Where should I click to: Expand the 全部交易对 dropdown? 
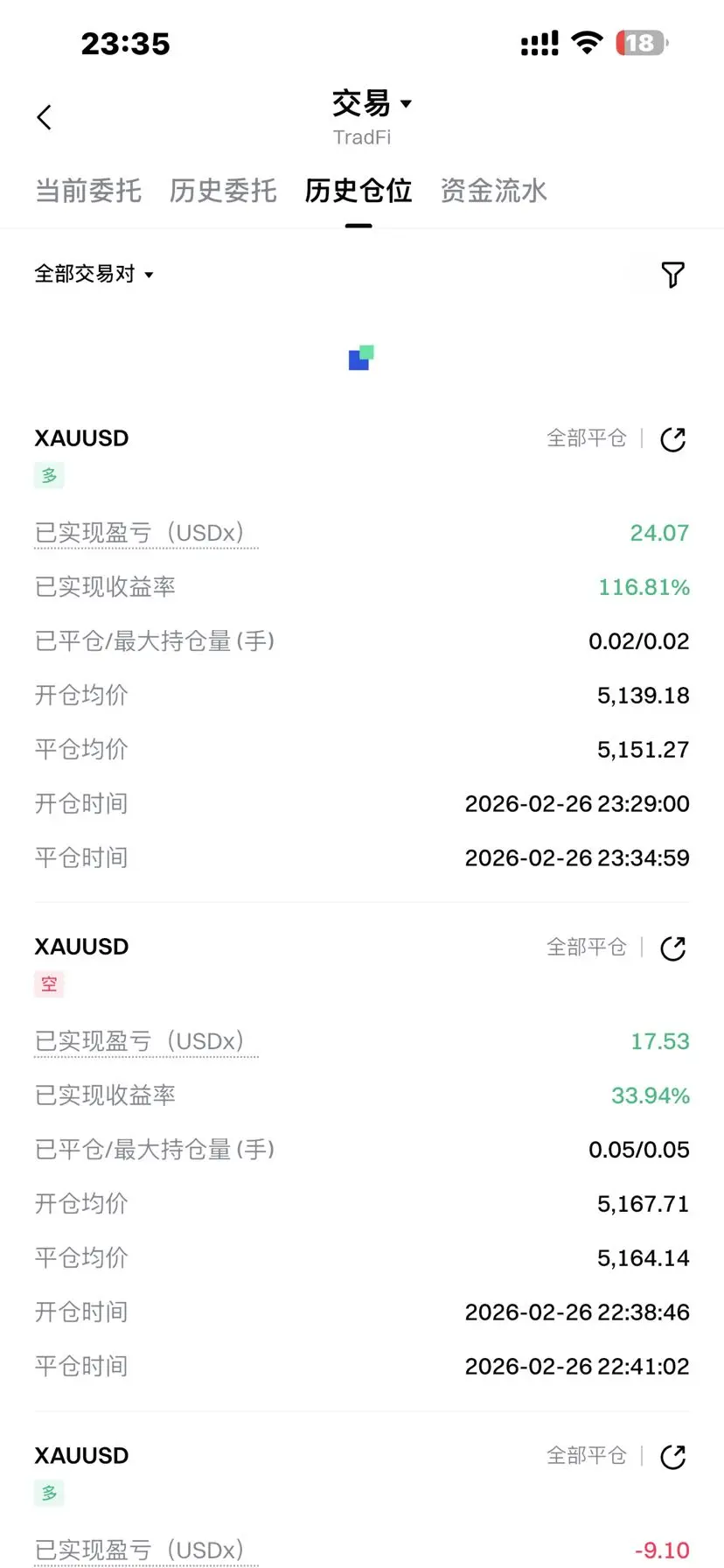click(94, 274)
